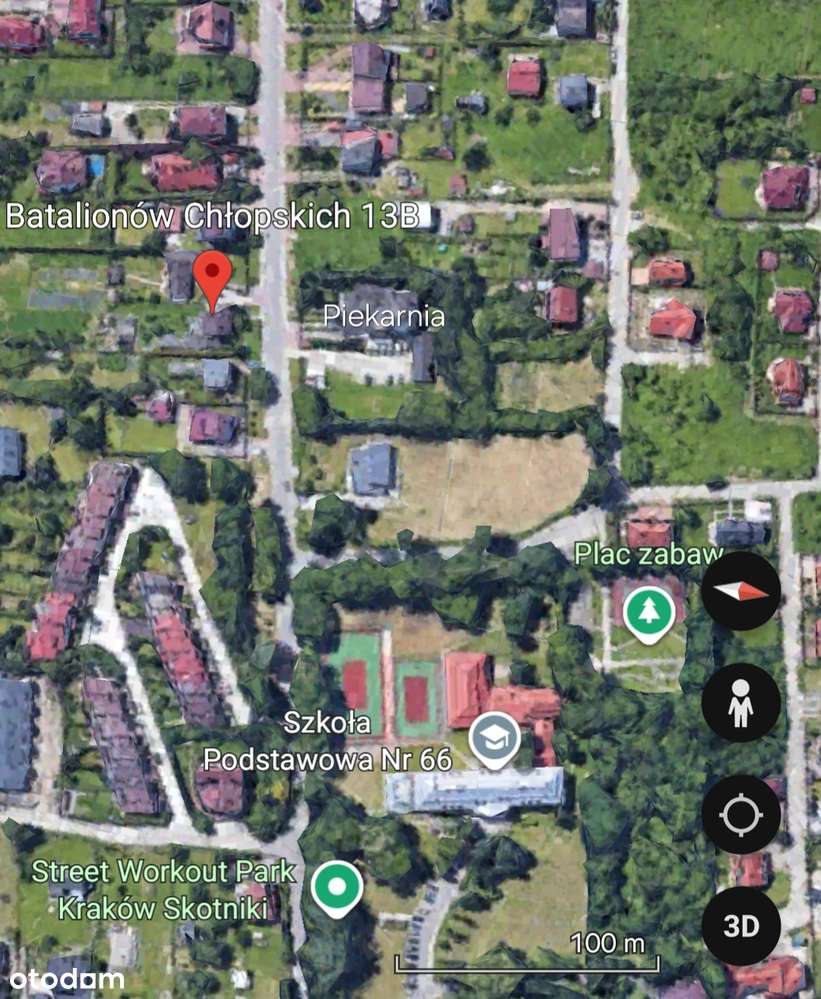Open the Plac zabaw park marker
Image resolution: width=821 pixels, height=999 pixels.
pyautogui.click(x=649, y=609)
